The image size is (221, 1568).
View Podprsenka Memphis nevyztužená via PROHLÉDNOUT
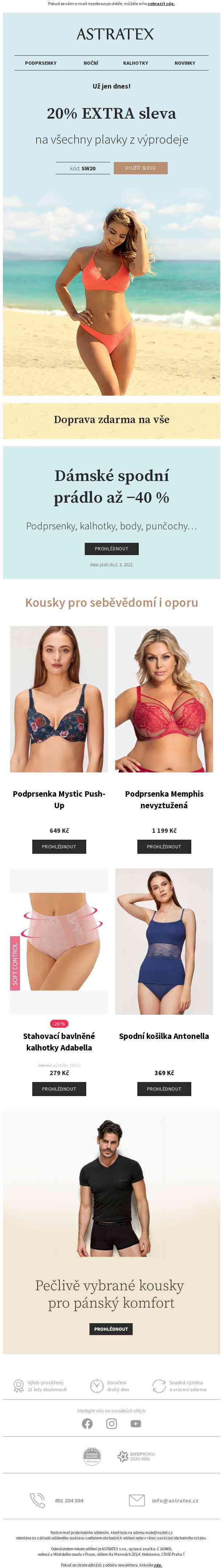click(164, 846)
